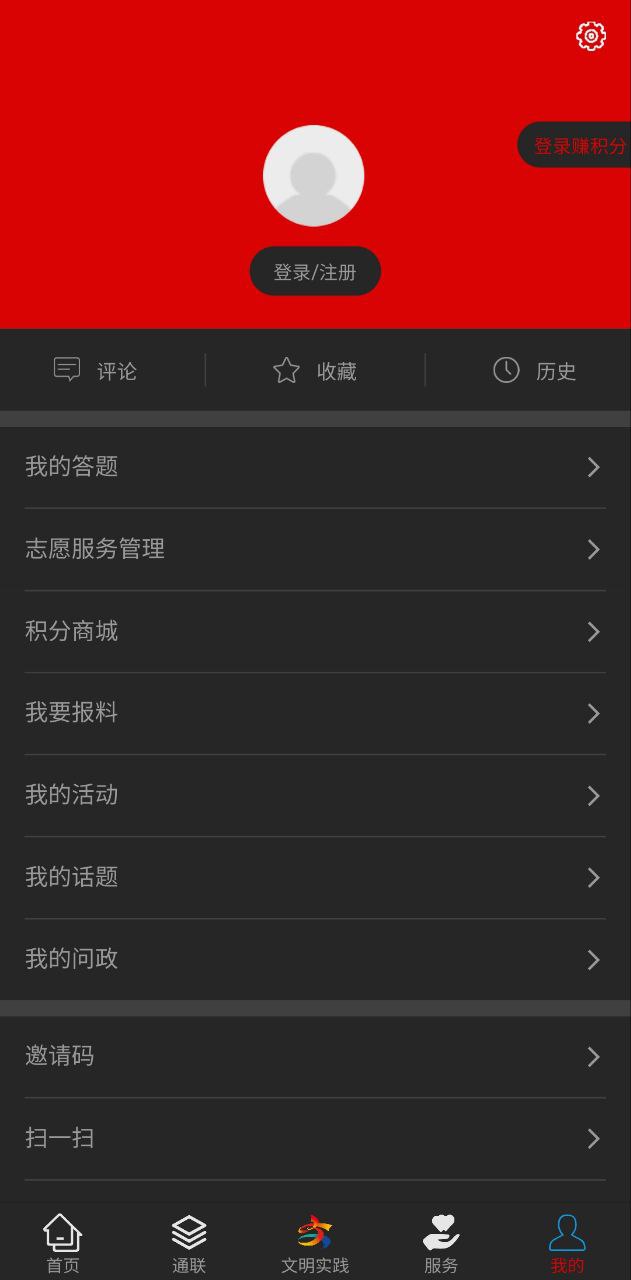Screen dimensions: 631x1280
Task: Switch to the 首页 tab
Action: click(62, 1243)
